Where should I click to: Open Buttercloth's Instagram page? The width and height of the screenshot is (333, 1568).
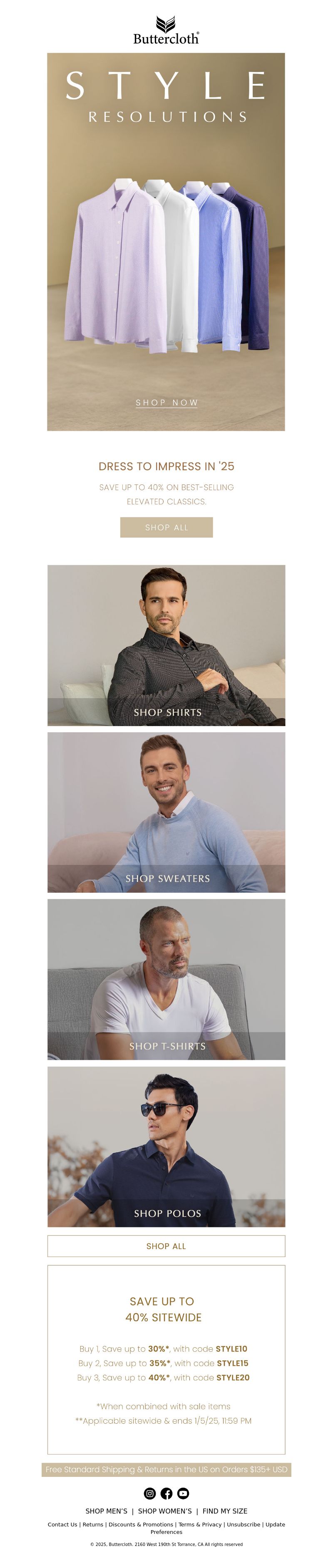149,1492
